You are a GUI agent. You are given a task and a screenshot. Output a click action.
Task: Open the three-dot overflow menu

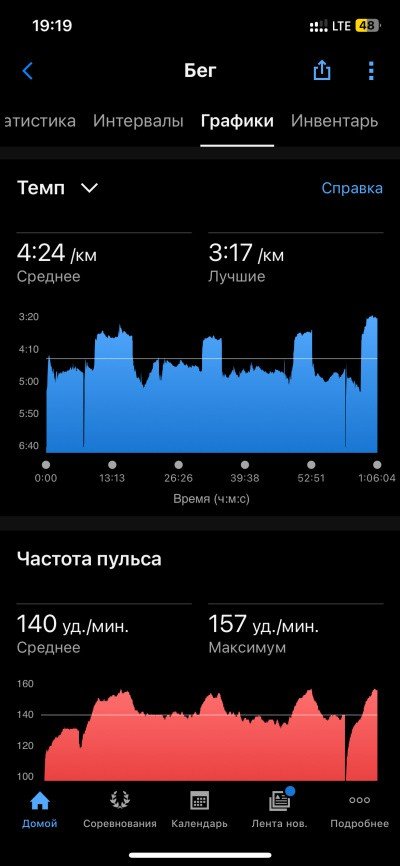371,71
